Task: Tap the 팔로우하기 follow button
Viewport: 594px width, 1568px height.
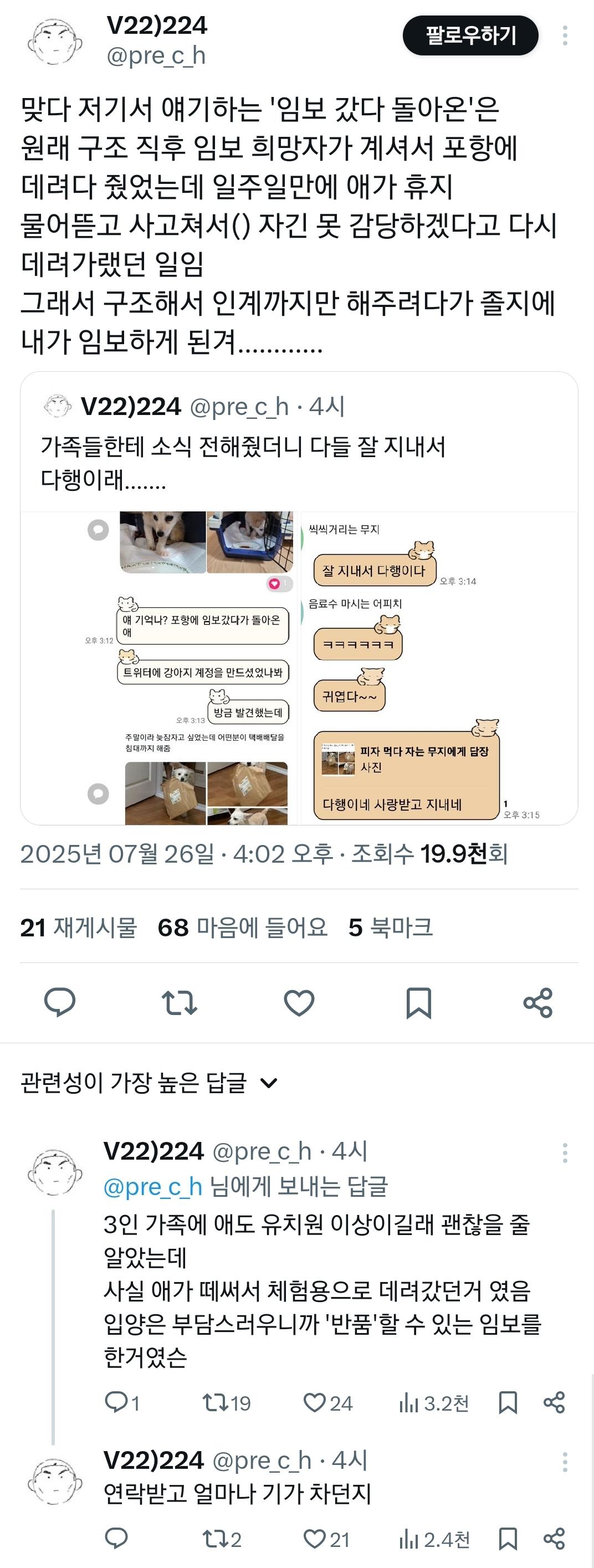Action: [x=470, y=35]
